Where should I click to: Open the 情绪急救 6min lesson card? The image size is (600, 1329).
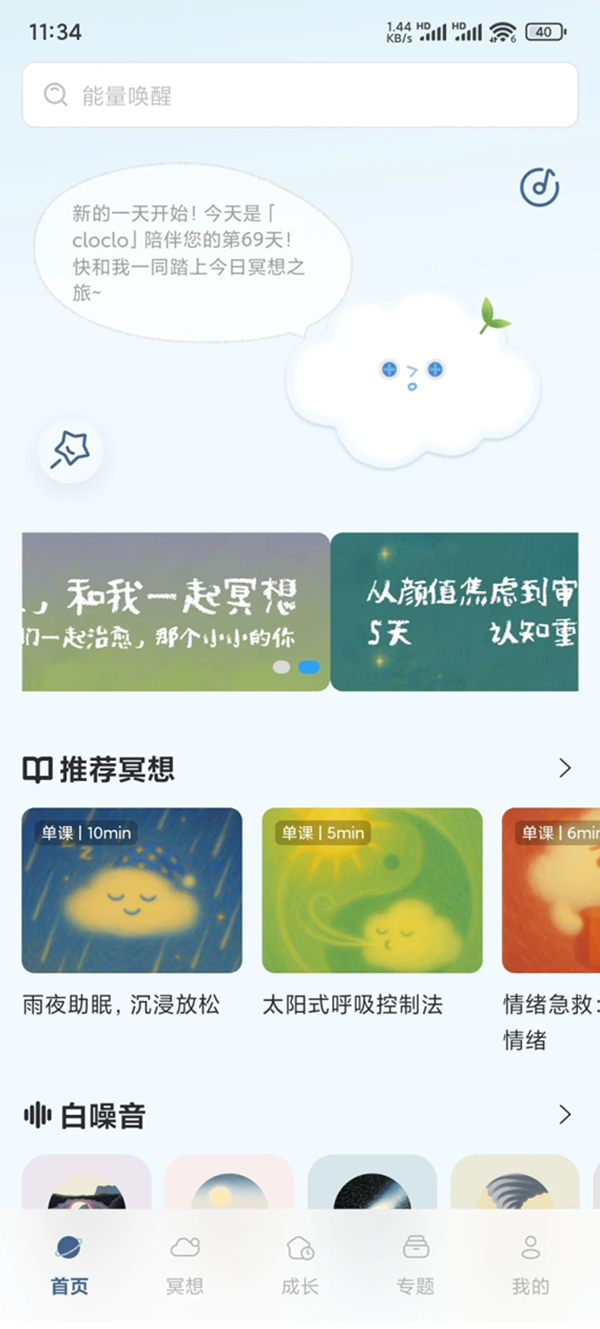pos(550,890)
